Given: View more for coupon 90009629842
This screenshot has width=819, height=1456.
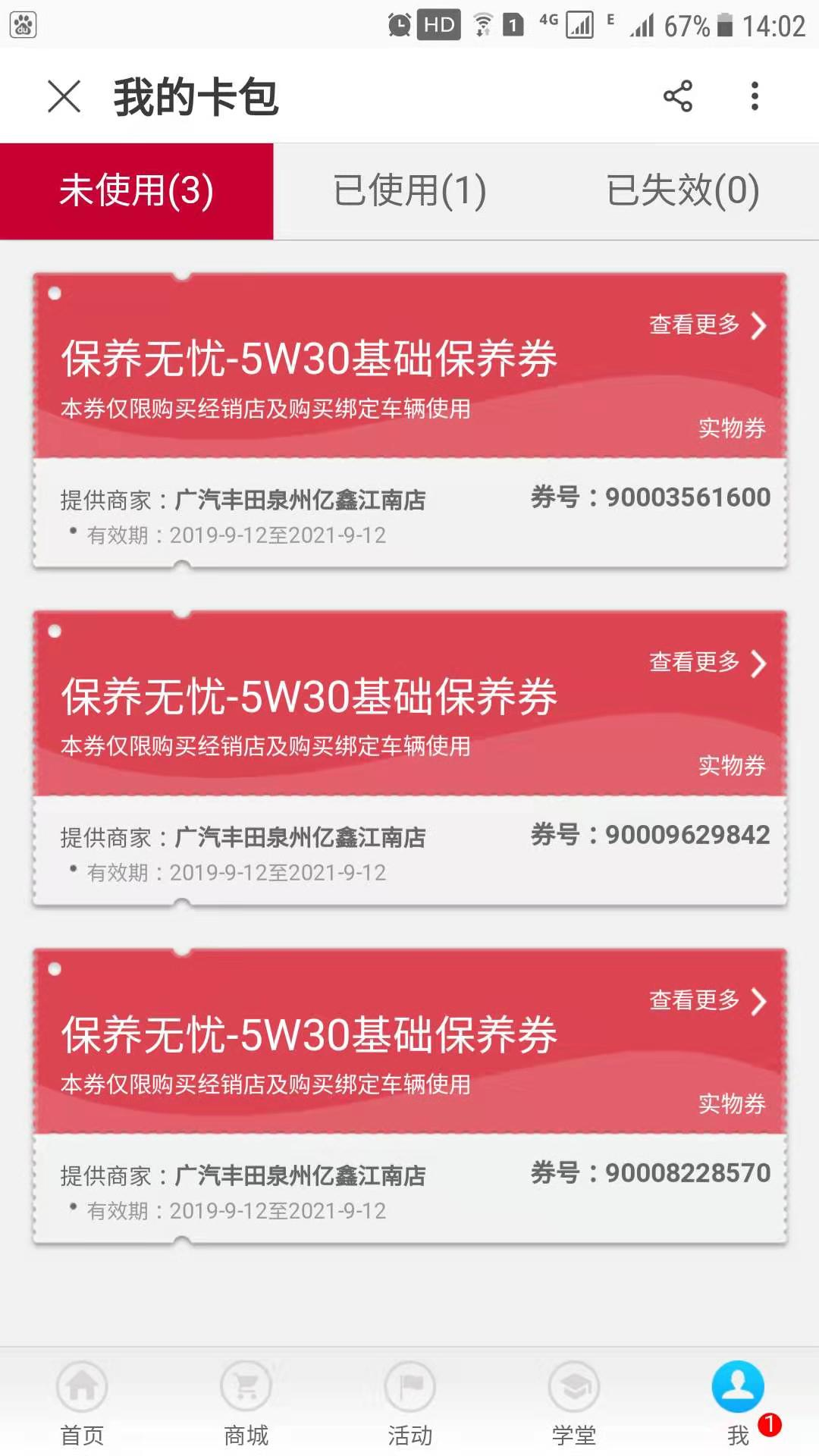Looking at the screenshot, I should [x=707, y=663].
